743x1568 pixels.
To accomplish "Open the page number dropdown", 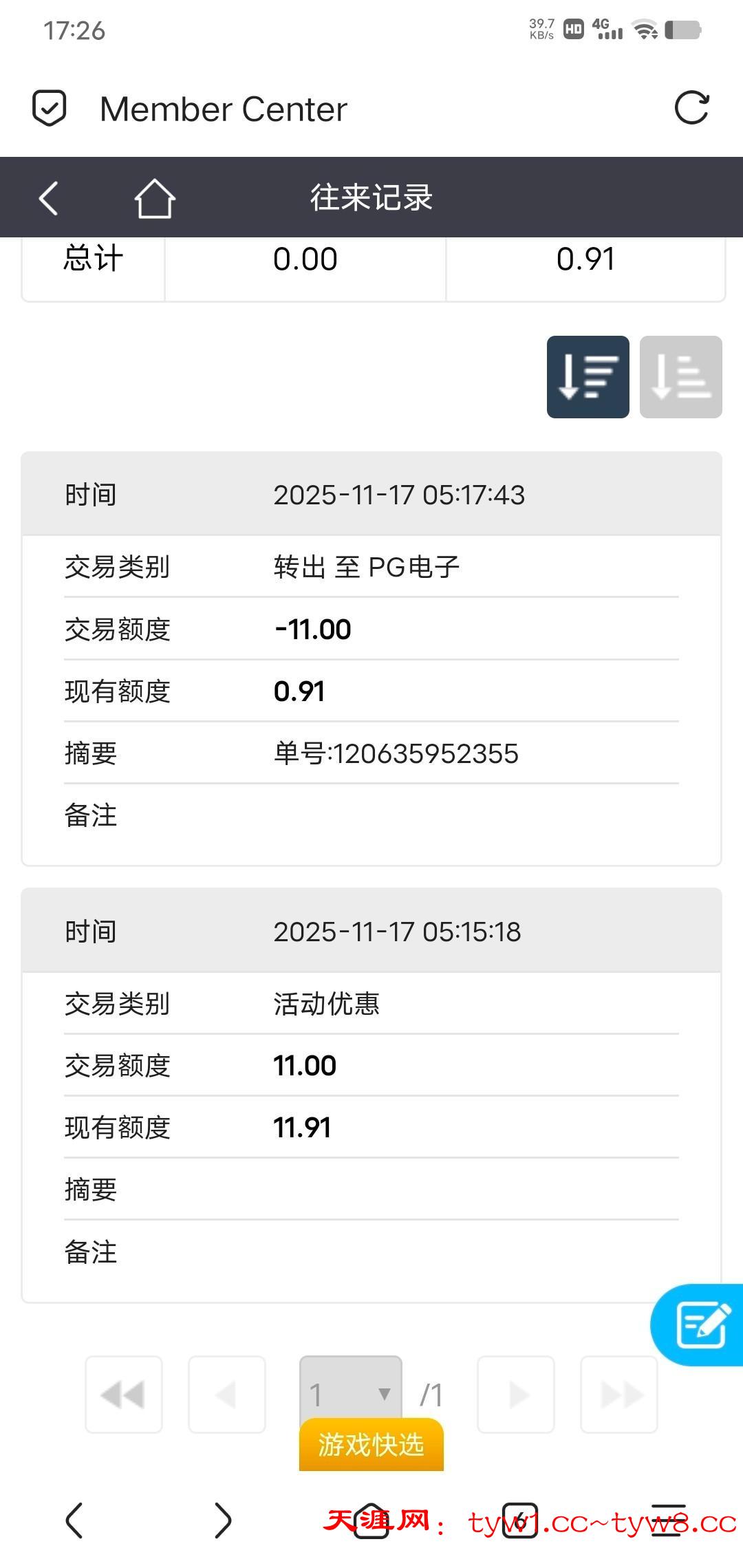I will coord(350,1391).
